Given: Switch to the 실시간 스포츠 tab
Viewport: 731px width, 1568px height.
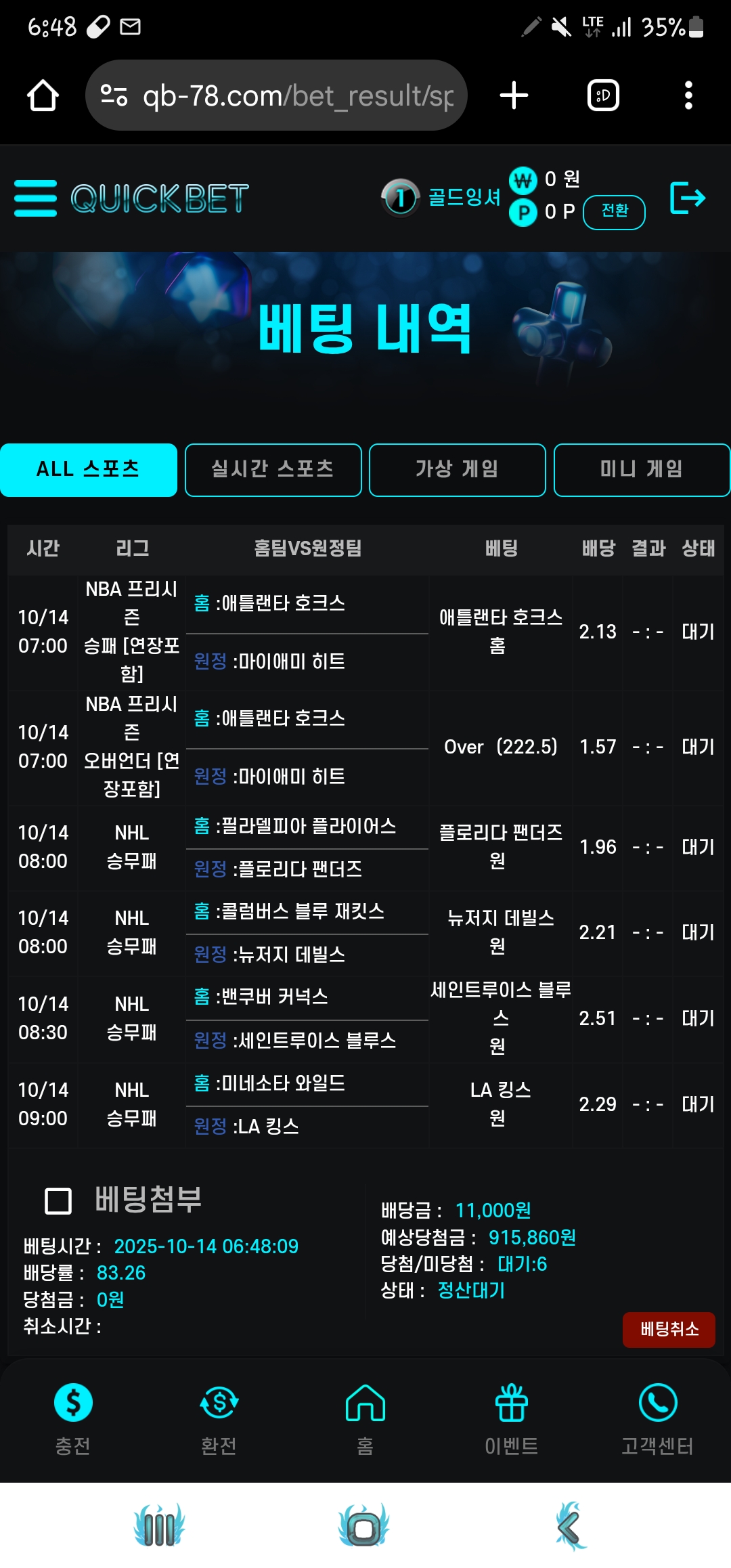Looking at the screenshot, I should [x=273, y=470].
